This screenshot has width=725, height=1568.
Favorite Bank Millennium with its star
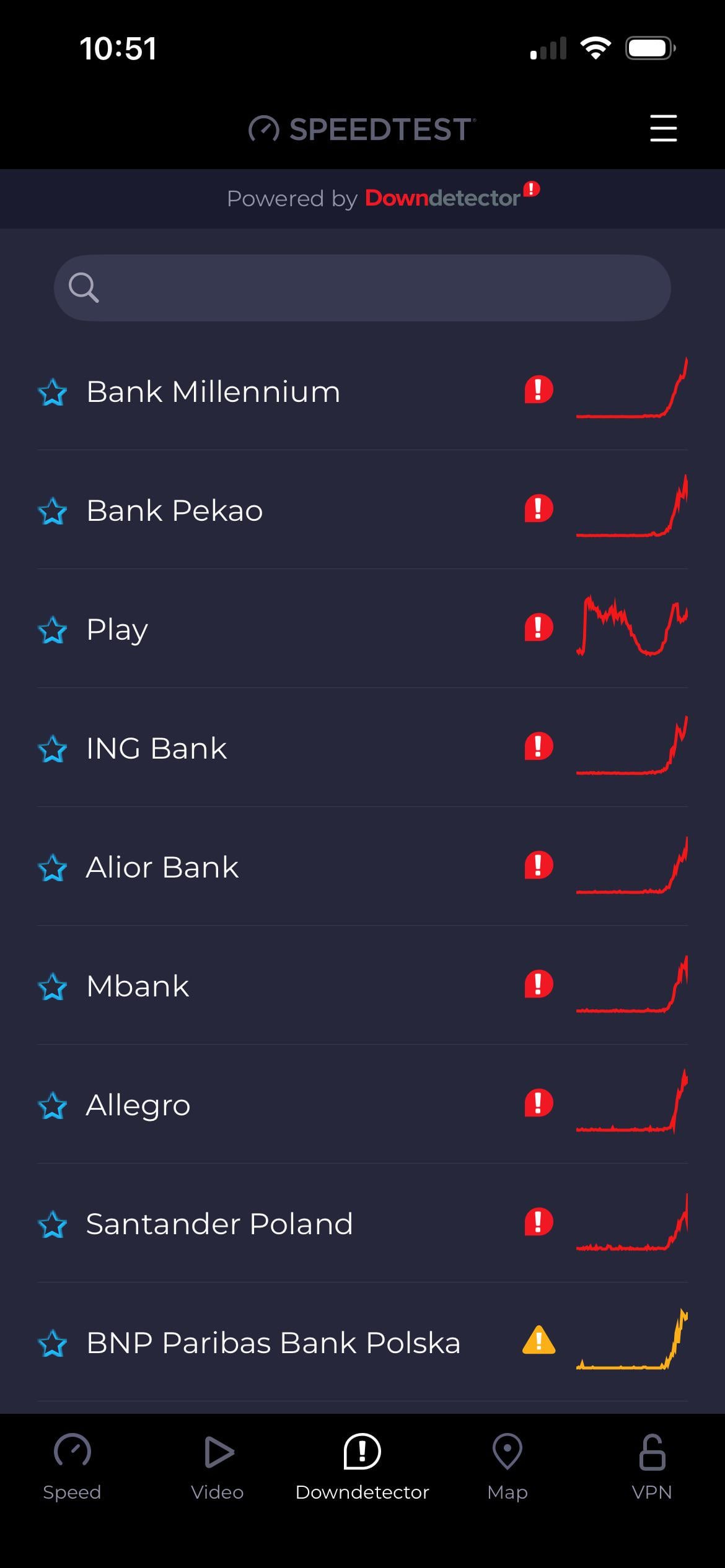(53, 393)
